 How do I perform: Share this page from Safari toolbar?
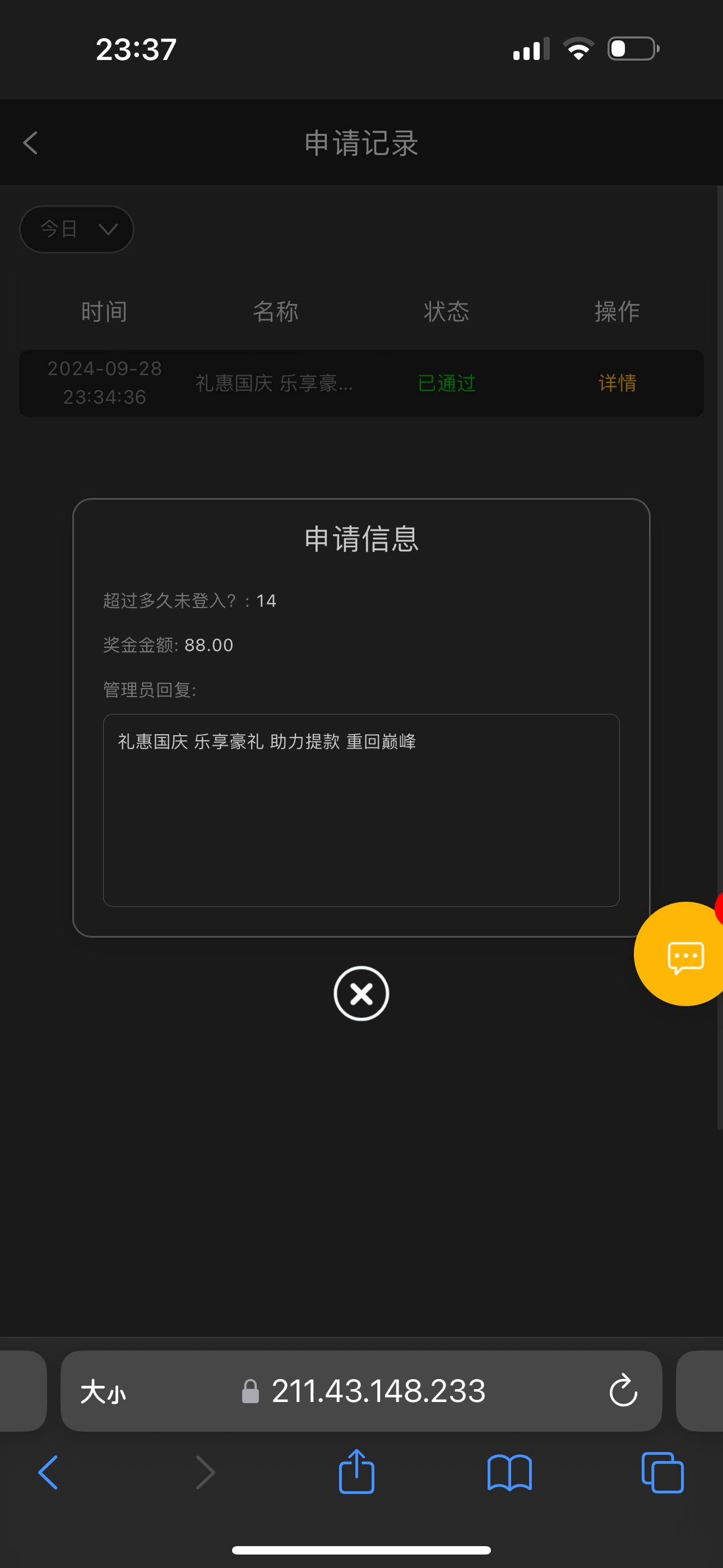[x=356, y=1472]
